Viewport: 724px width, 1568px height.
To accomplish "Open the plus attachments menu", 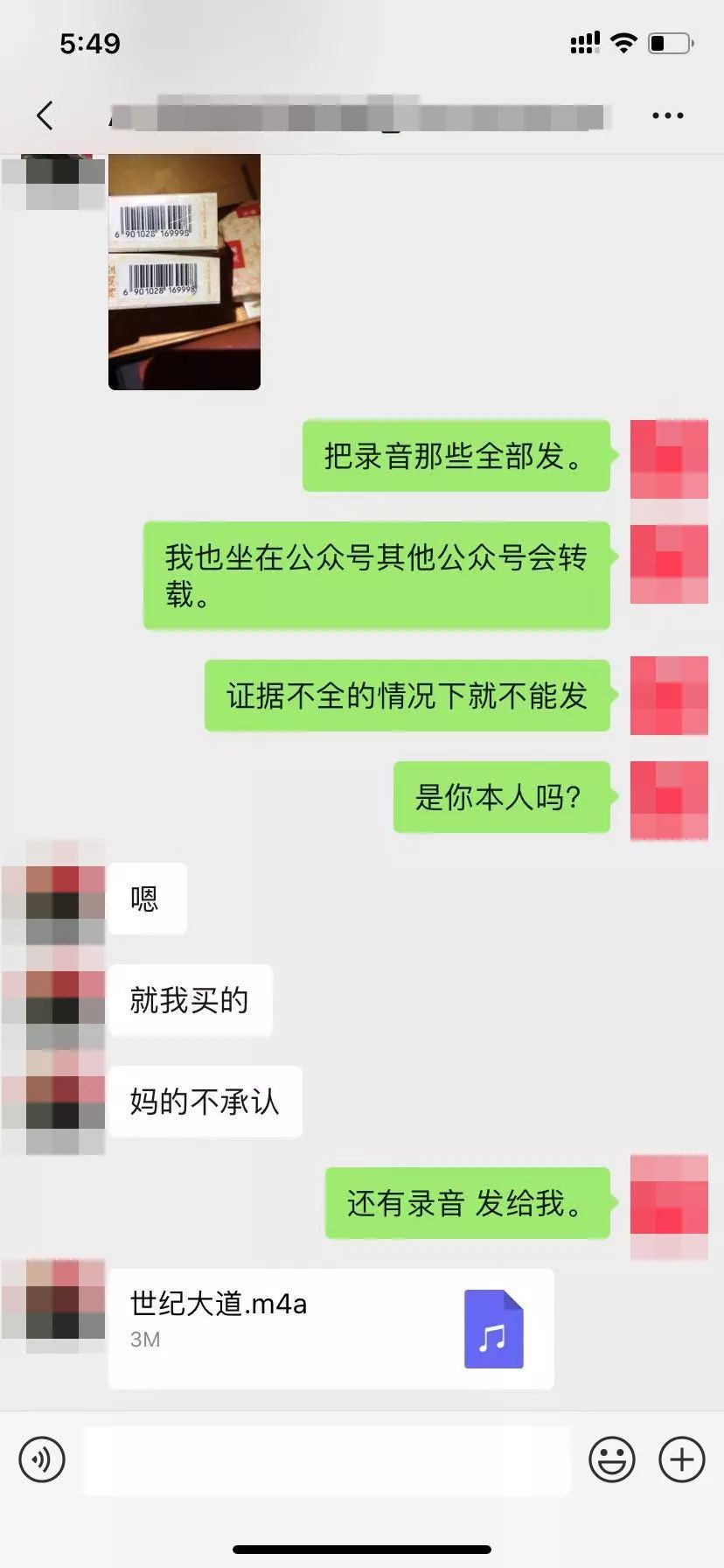I will [681, 1459].
